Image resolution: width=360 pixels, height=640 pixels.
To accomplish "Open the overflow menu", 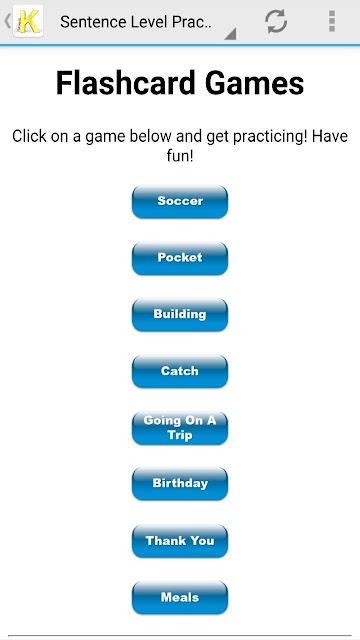I will pyautogui.click(x=332, y=21).
